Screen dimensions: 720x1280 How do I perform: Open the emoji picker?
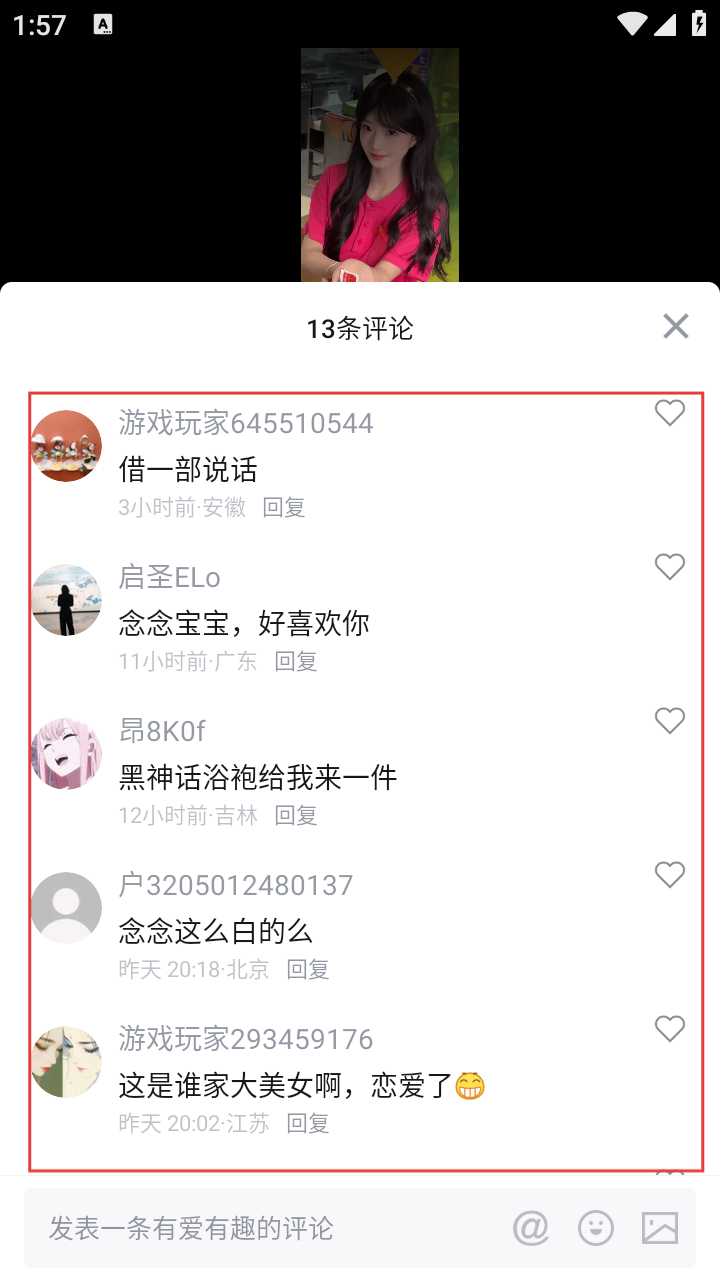pyautogui.click(x=596, y=1228)
